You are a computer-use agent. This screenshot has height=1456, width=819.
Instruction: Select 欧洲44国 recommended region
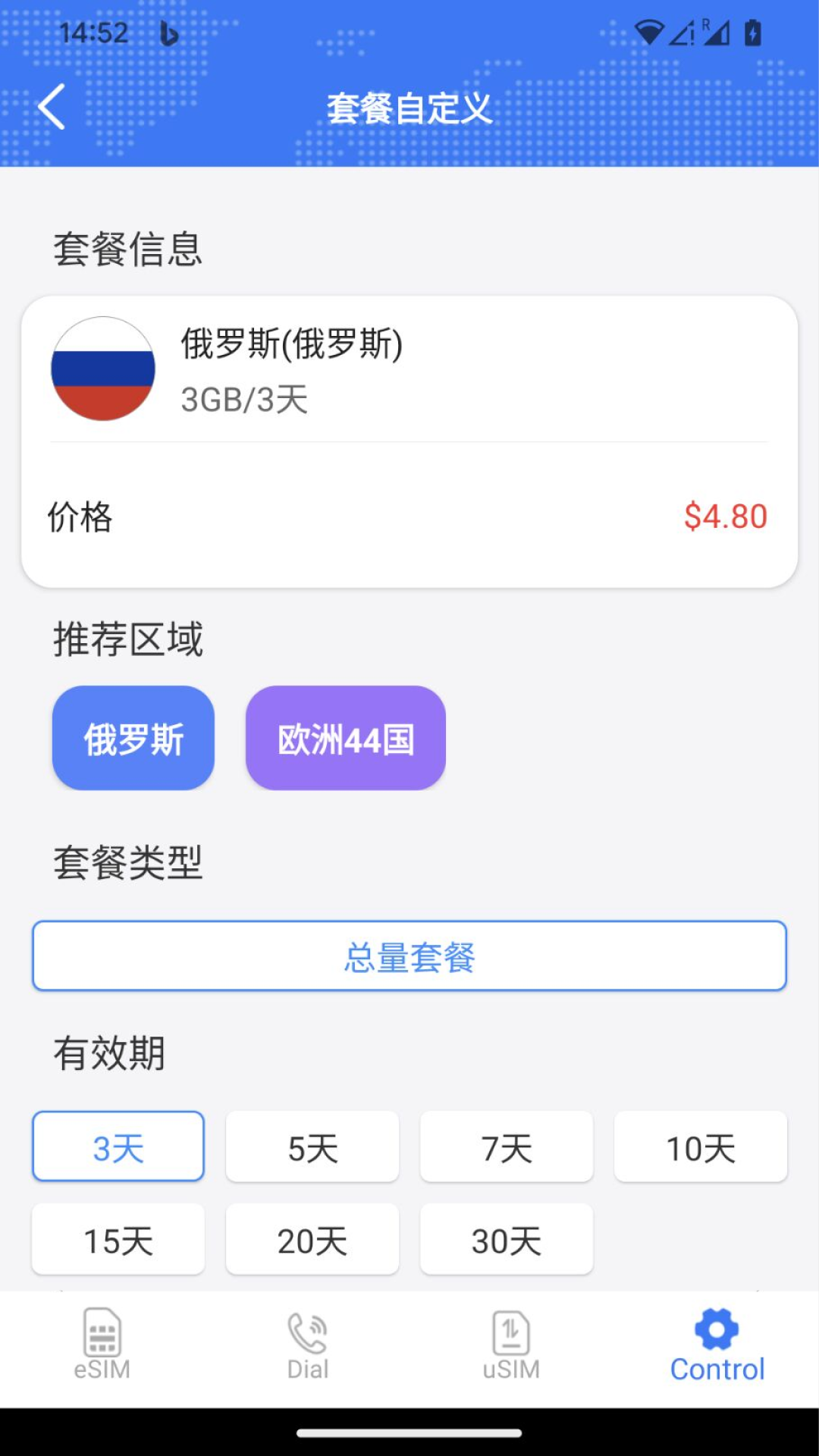(x=344, y=737)
